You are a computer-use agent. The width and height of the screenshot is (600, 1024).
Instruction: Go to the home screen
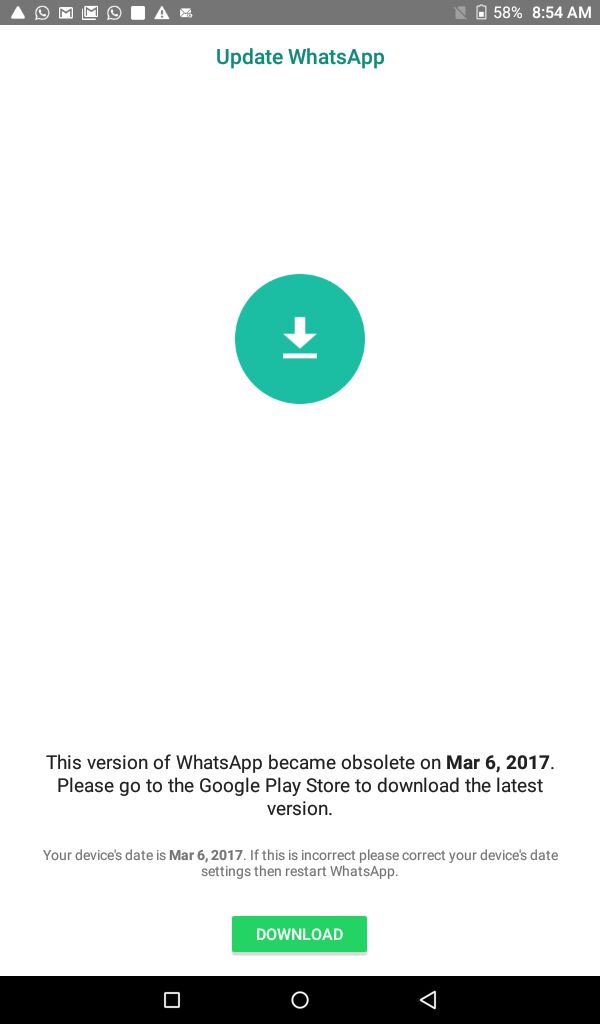[300, 999]
